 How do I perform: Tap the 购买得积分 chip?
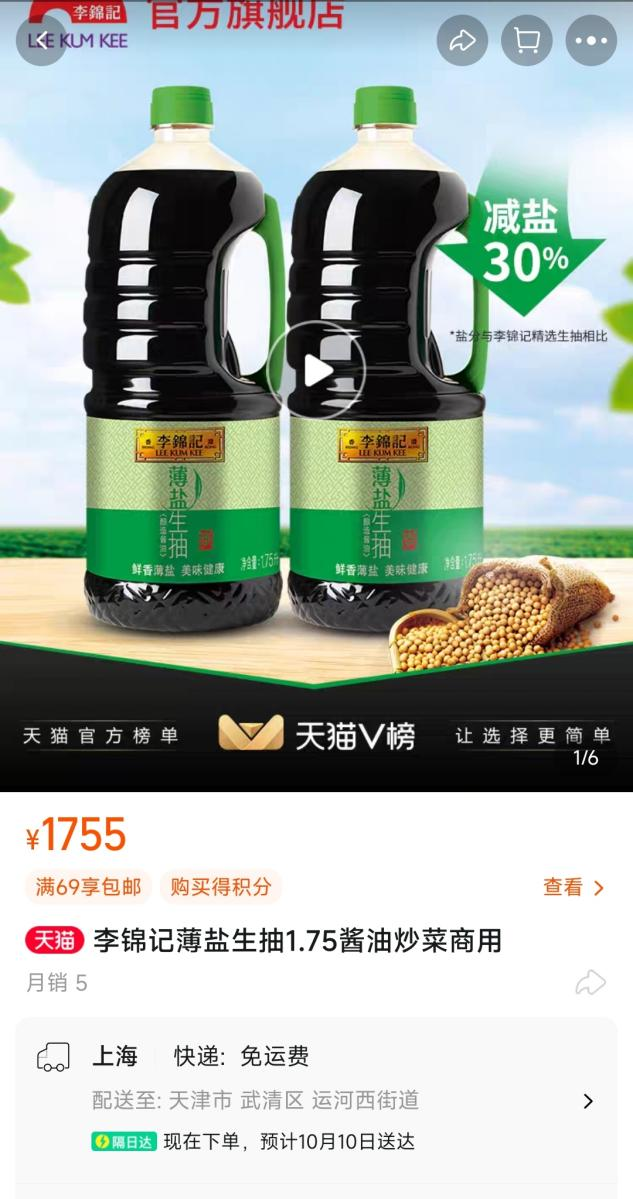(221, 887)
